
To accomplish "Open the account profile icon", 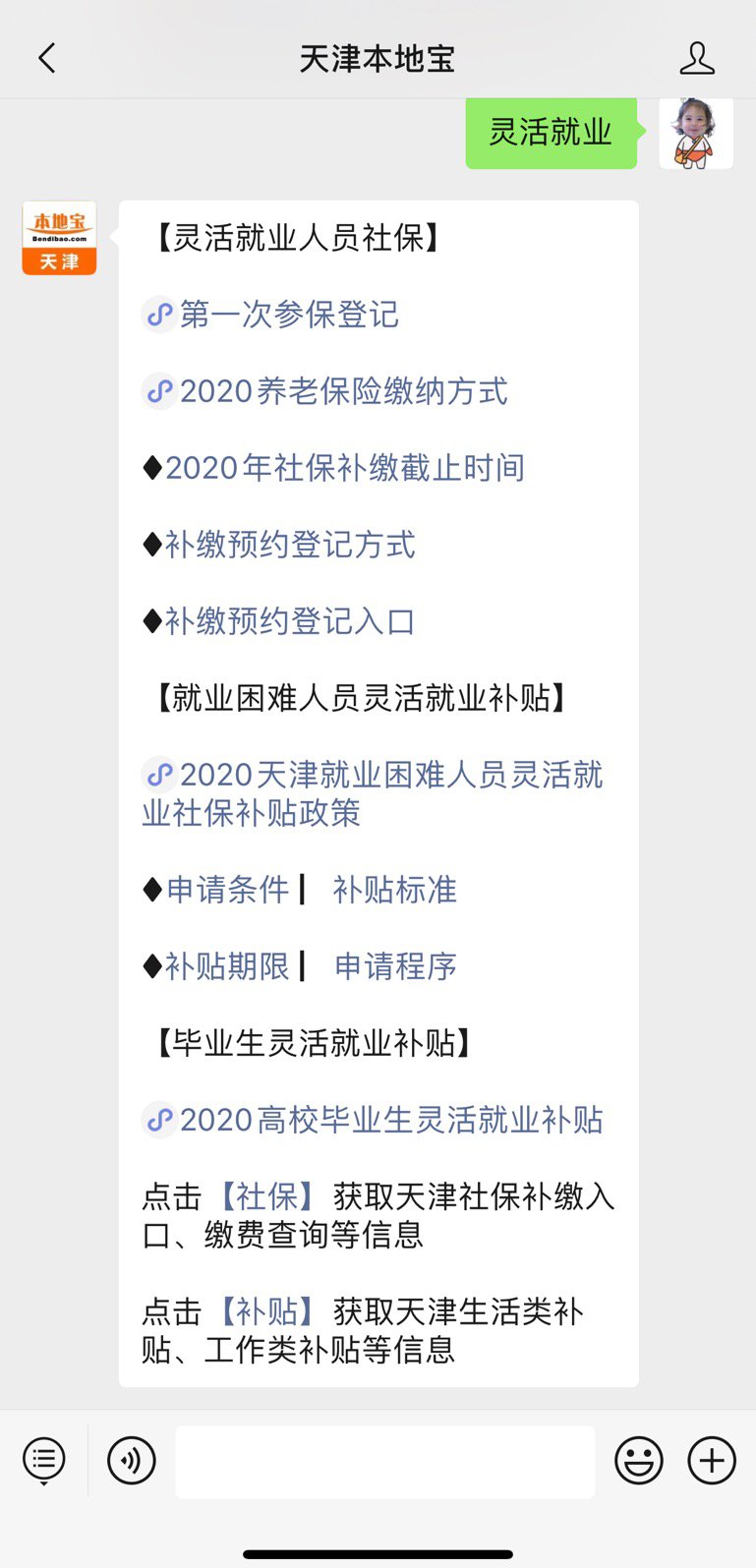I will 697,59.
